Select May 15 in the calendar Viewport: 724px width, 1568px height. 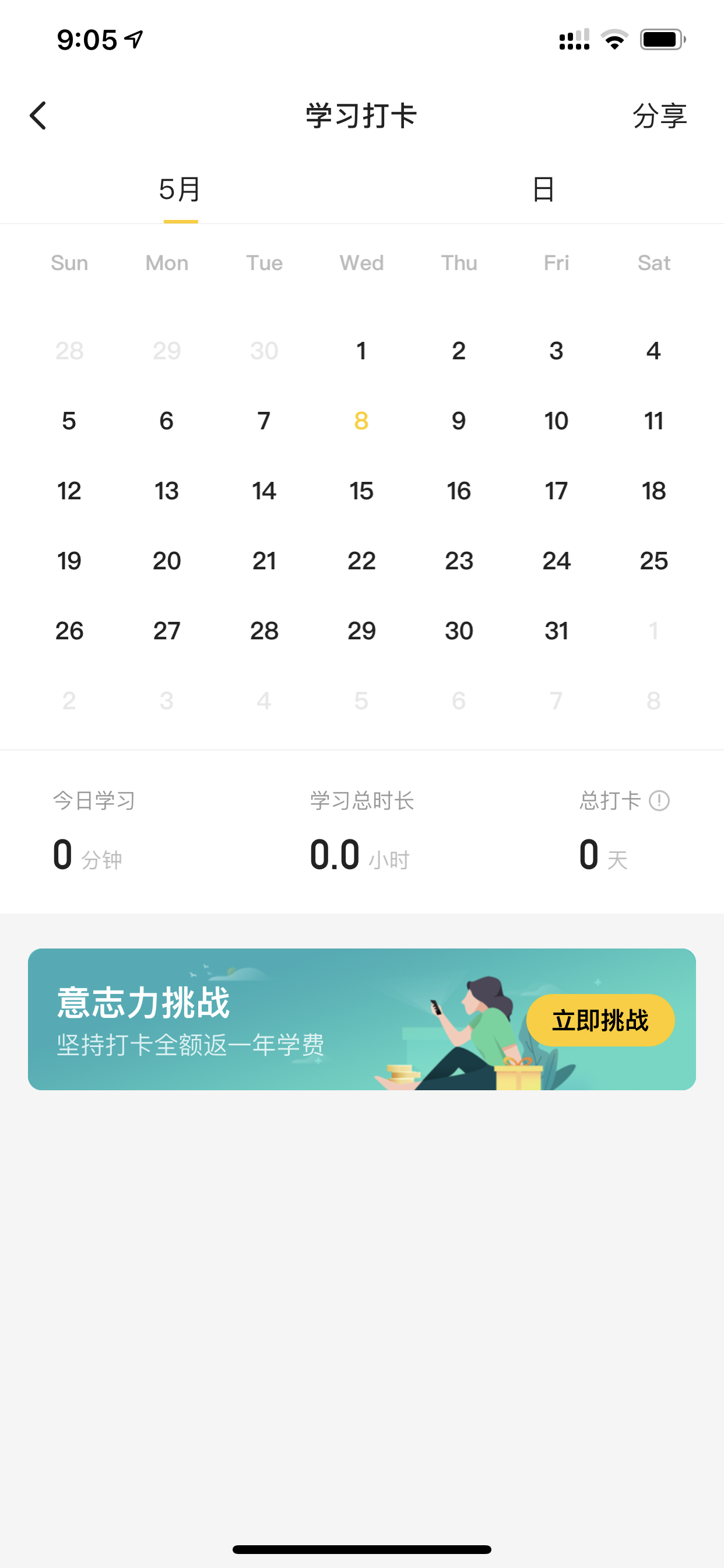click(x=361, y=491)
